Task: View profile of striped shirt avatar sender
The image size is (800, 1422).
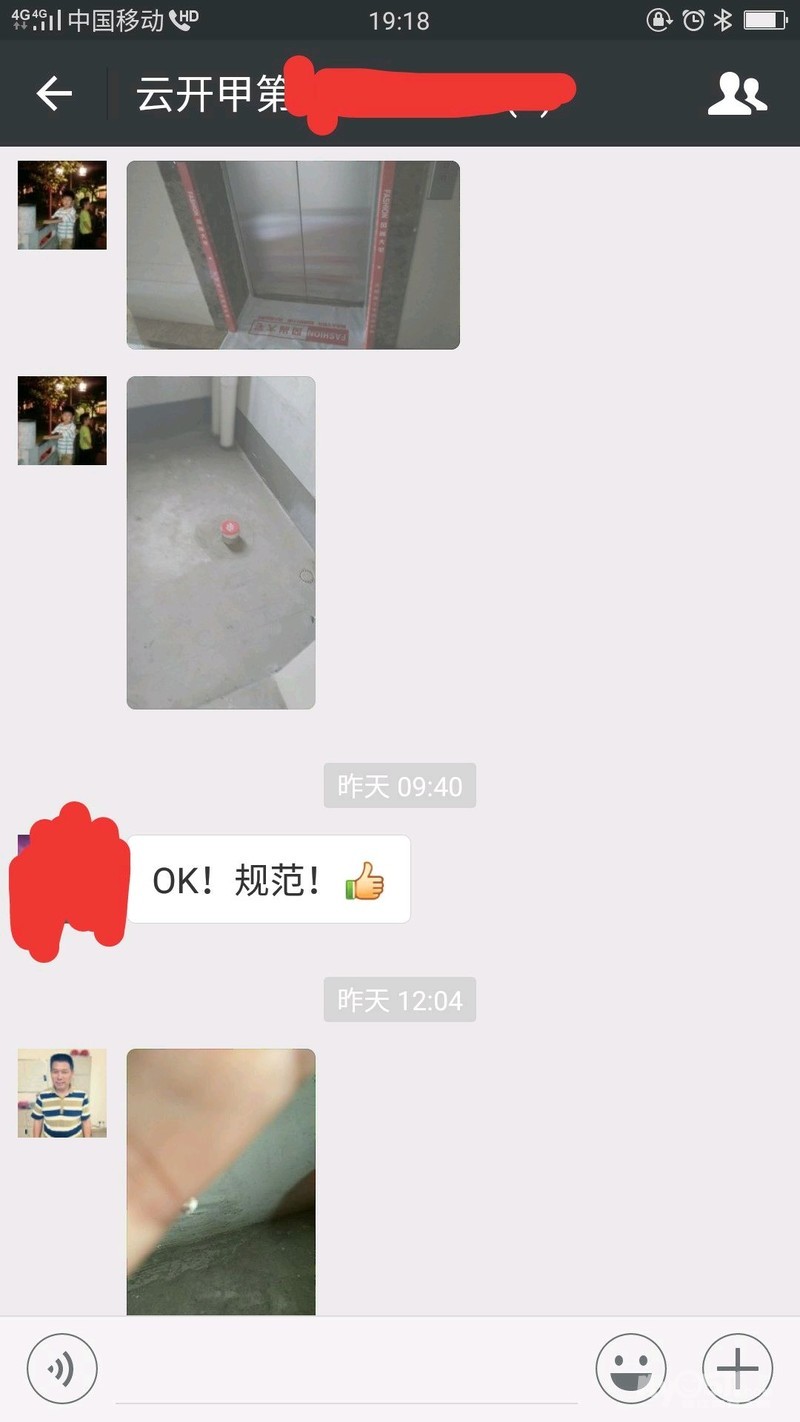Action: coord(62,1093)
